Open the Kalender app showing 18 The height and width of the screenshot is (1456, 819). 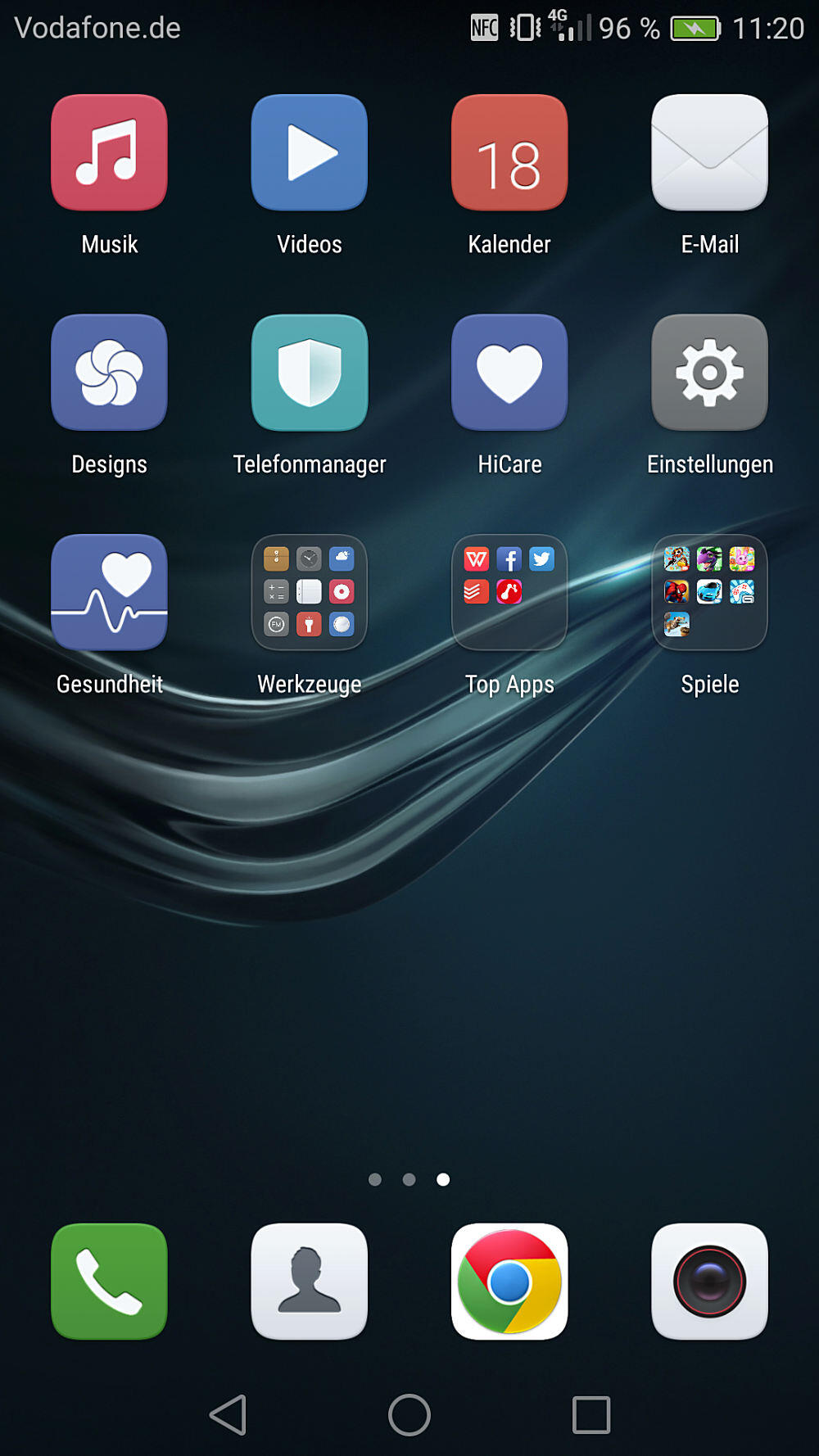[x=509, y=152]
